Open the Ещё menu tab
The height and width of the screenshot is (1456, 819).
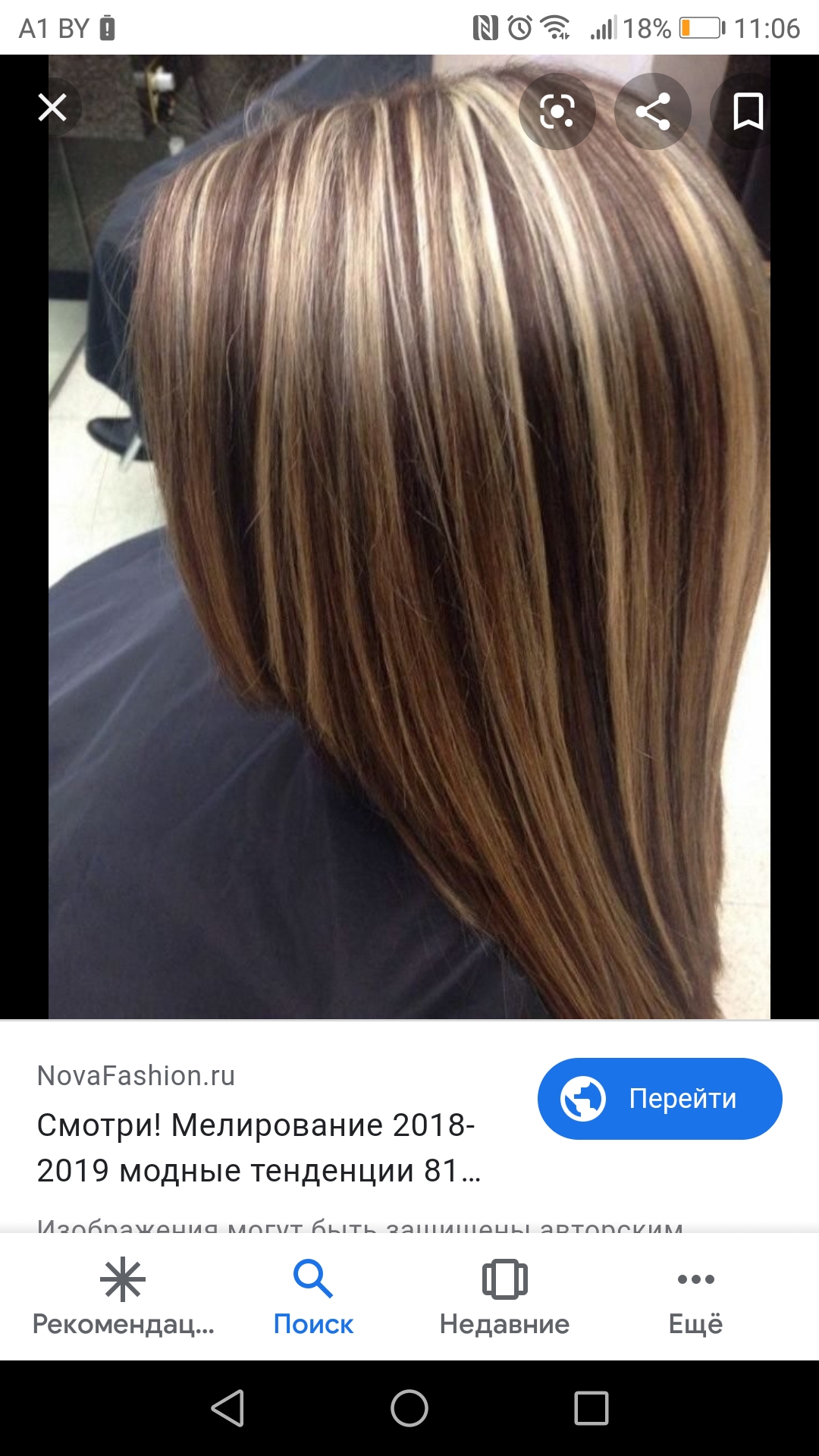[x=695, y=1298]
